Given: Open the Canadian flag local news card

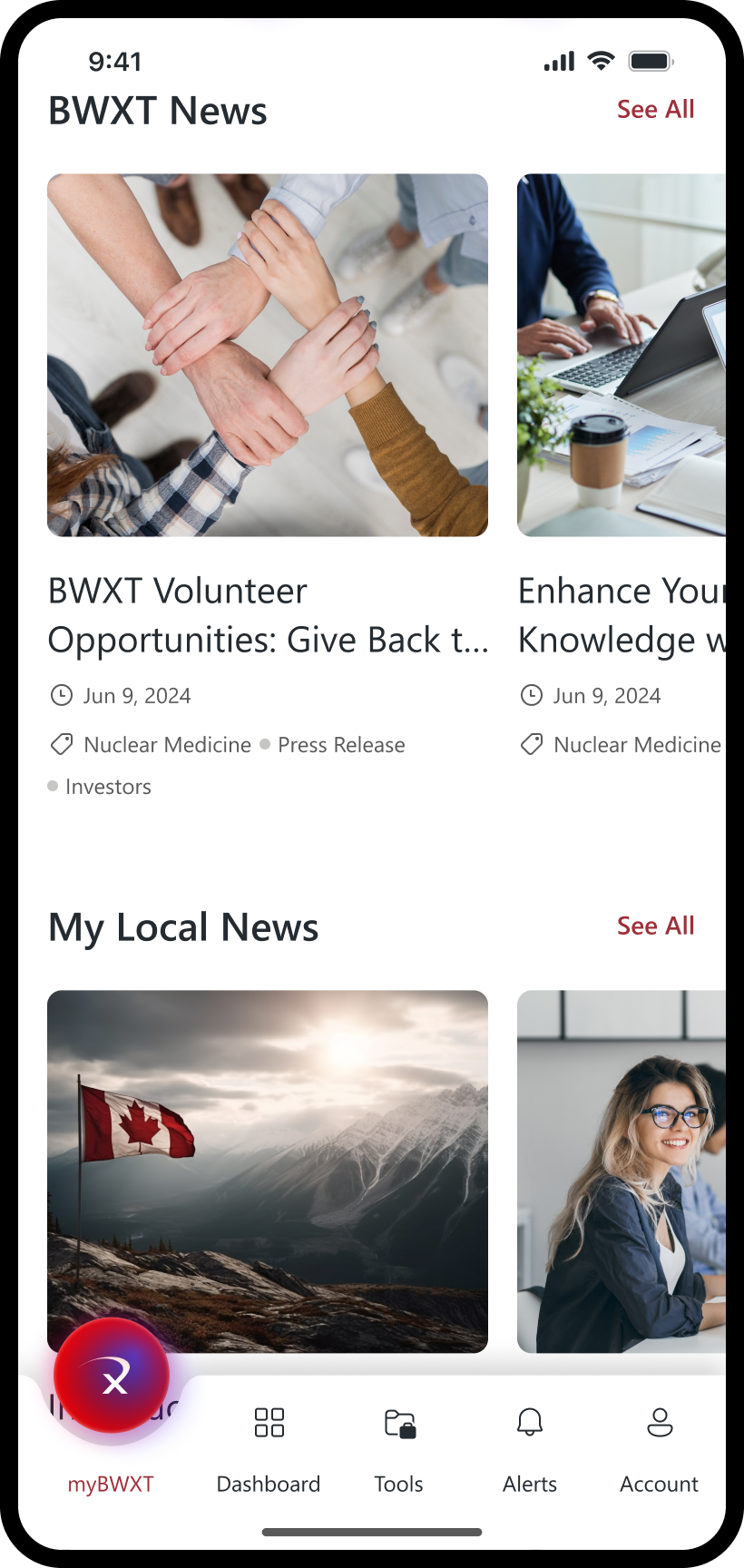Looking at the screenshot, I should (268, 1171).
